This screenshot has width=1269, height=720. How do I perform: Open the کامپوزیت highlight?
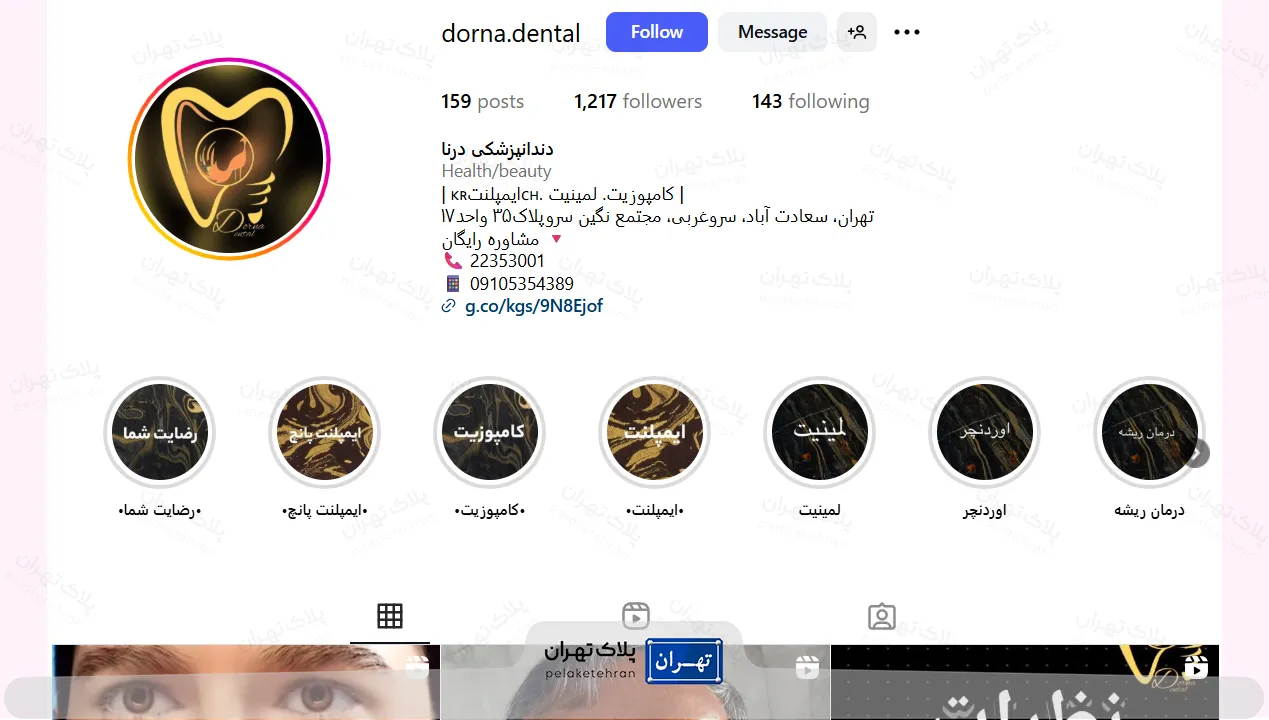[489, 432]
